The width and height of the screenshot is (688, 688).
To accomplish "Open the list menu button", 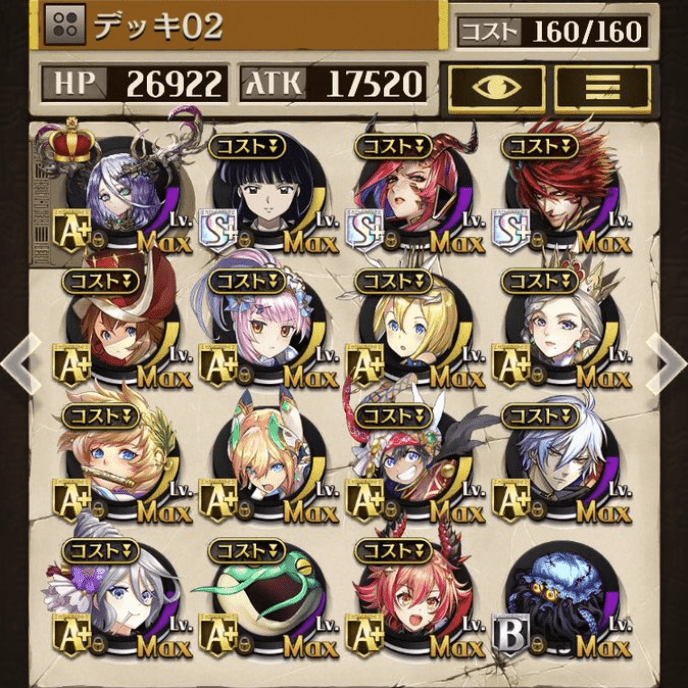I will [x=602, y=86].
